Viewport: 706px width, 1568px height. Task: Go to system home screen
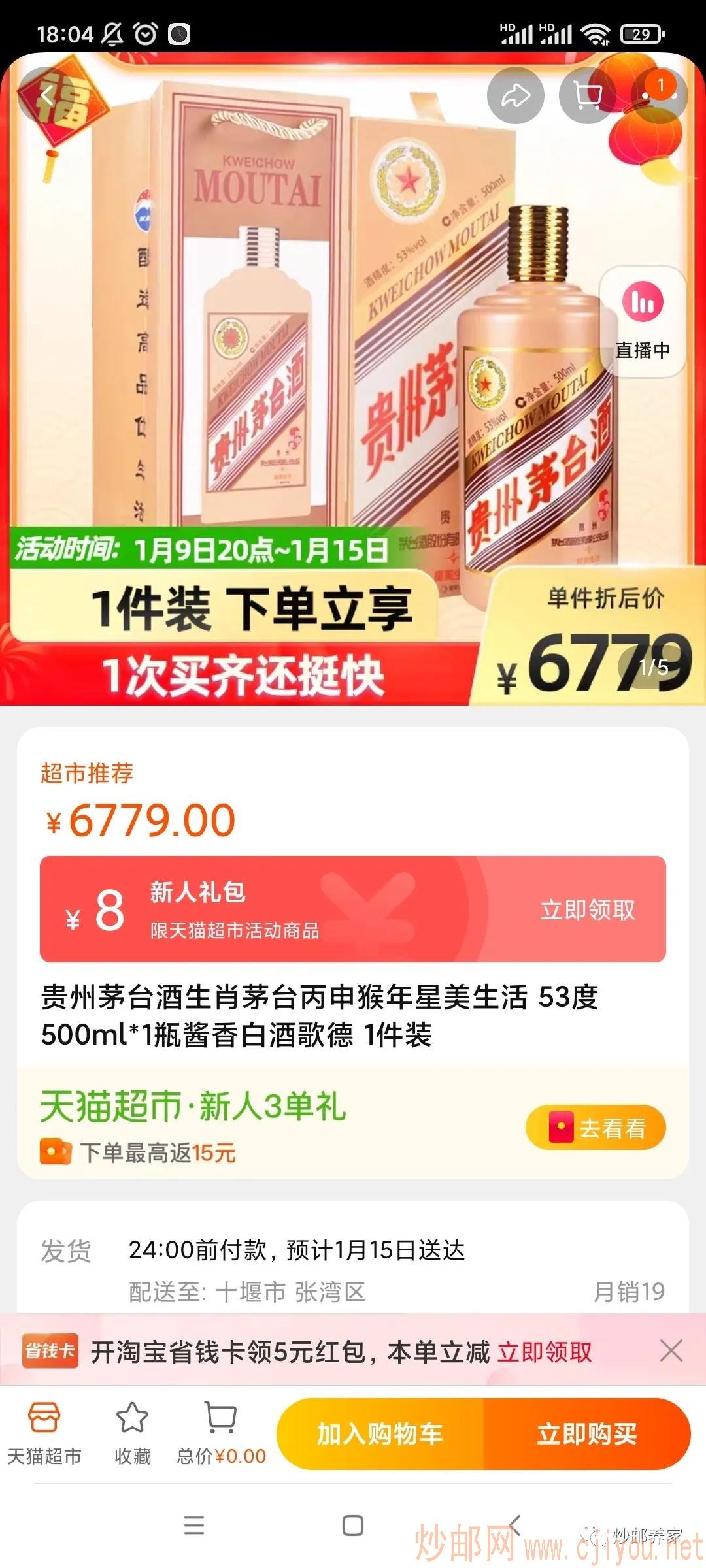tap(353, 1526)
